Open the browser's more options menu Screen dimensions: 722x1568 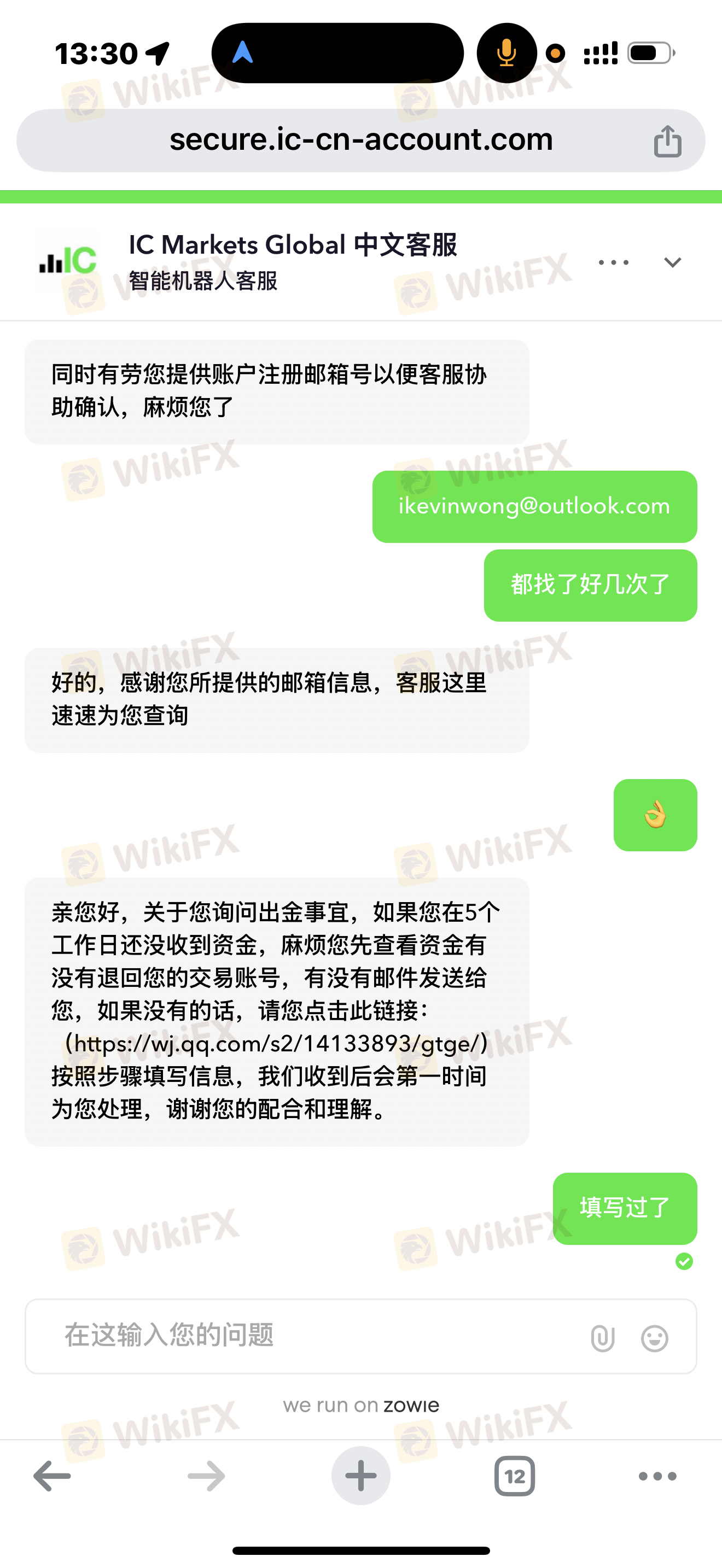657,1476
